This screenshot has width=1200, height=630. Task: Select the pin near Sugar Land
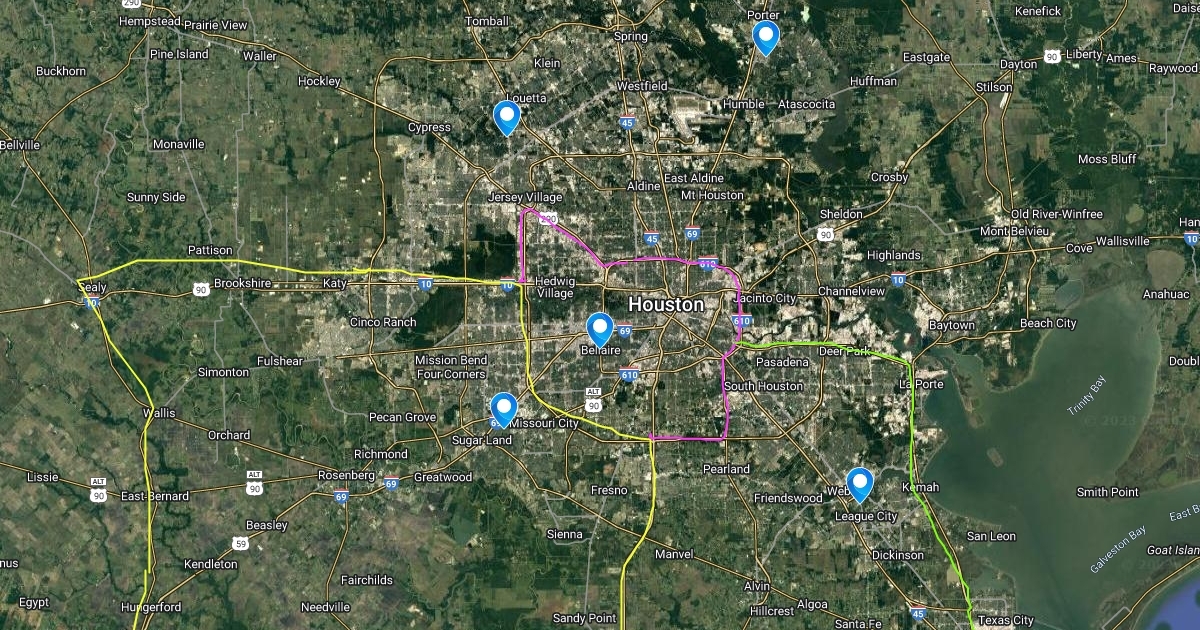click(x=503, y=408)
